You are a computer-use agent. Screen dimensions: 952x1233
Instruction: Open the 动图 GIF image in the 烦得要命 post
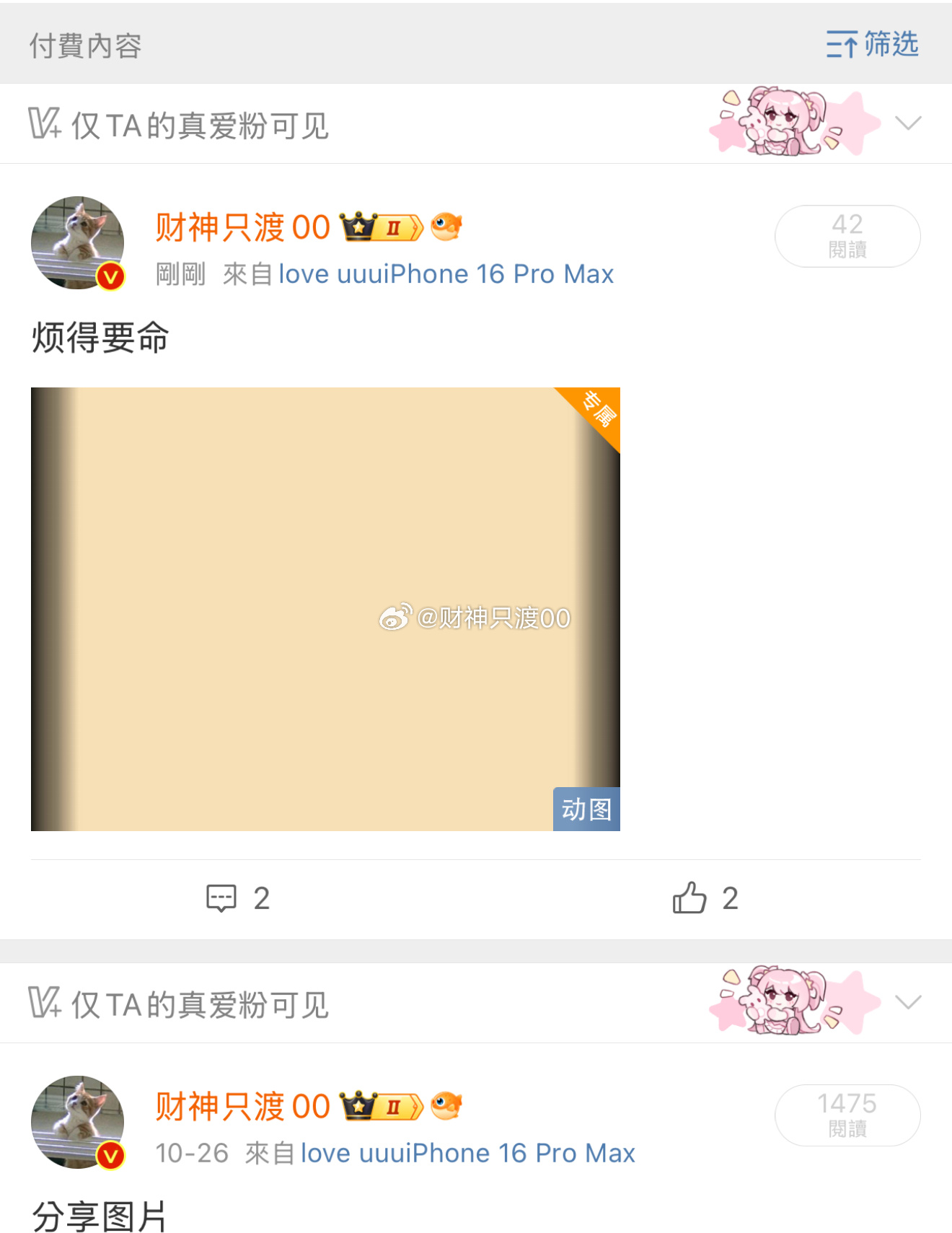point(325,609)
